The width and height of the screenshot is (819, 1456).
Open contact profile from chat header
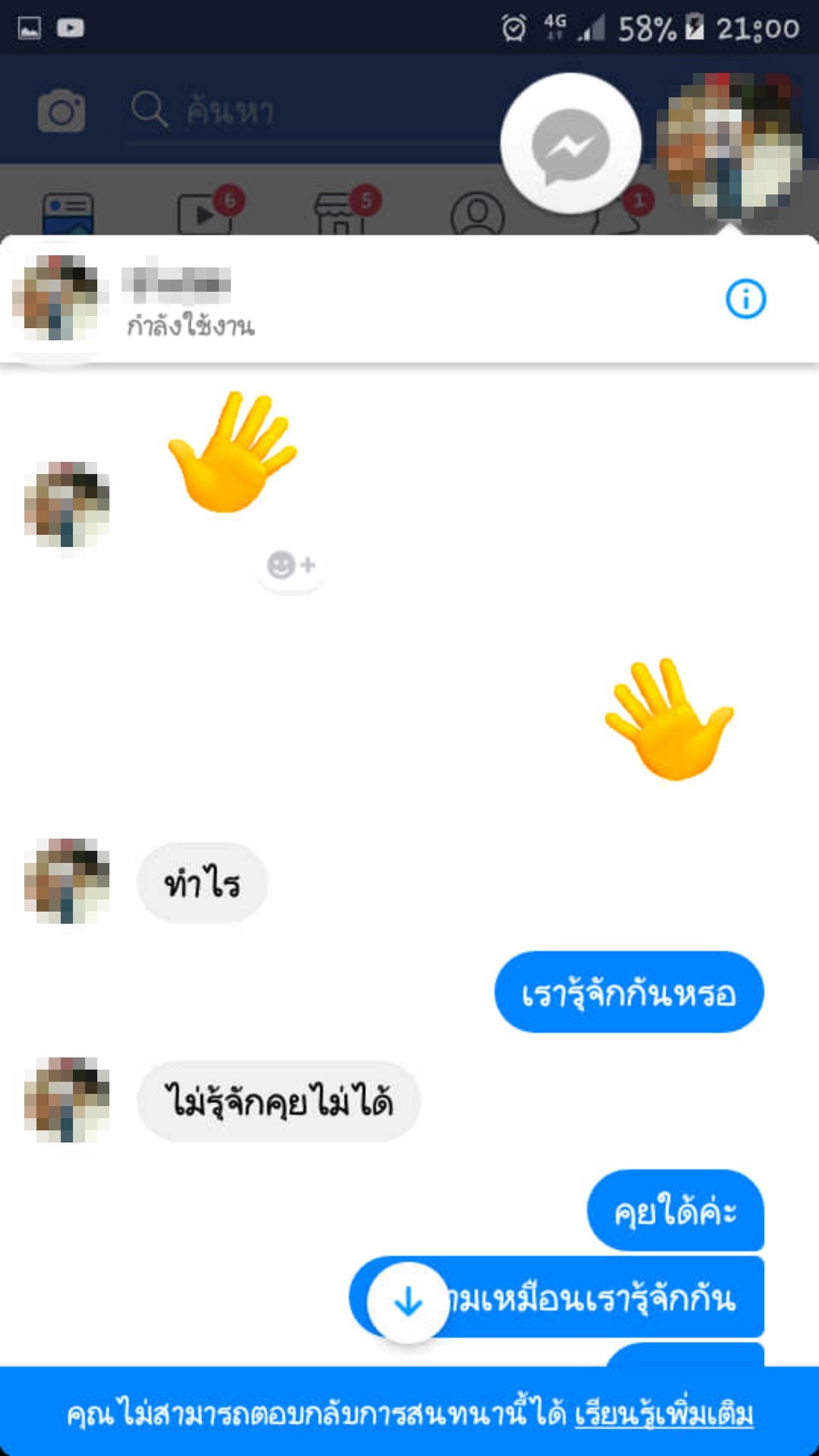click(58, 298)
